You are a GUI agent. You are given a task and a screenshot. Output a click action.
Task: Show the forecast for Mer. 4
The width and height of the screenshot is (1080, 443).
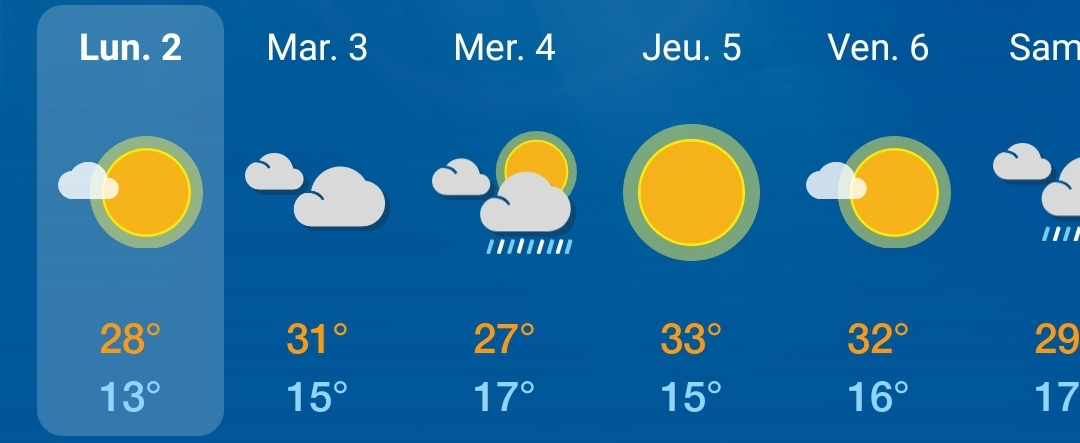tap(504, 220)
